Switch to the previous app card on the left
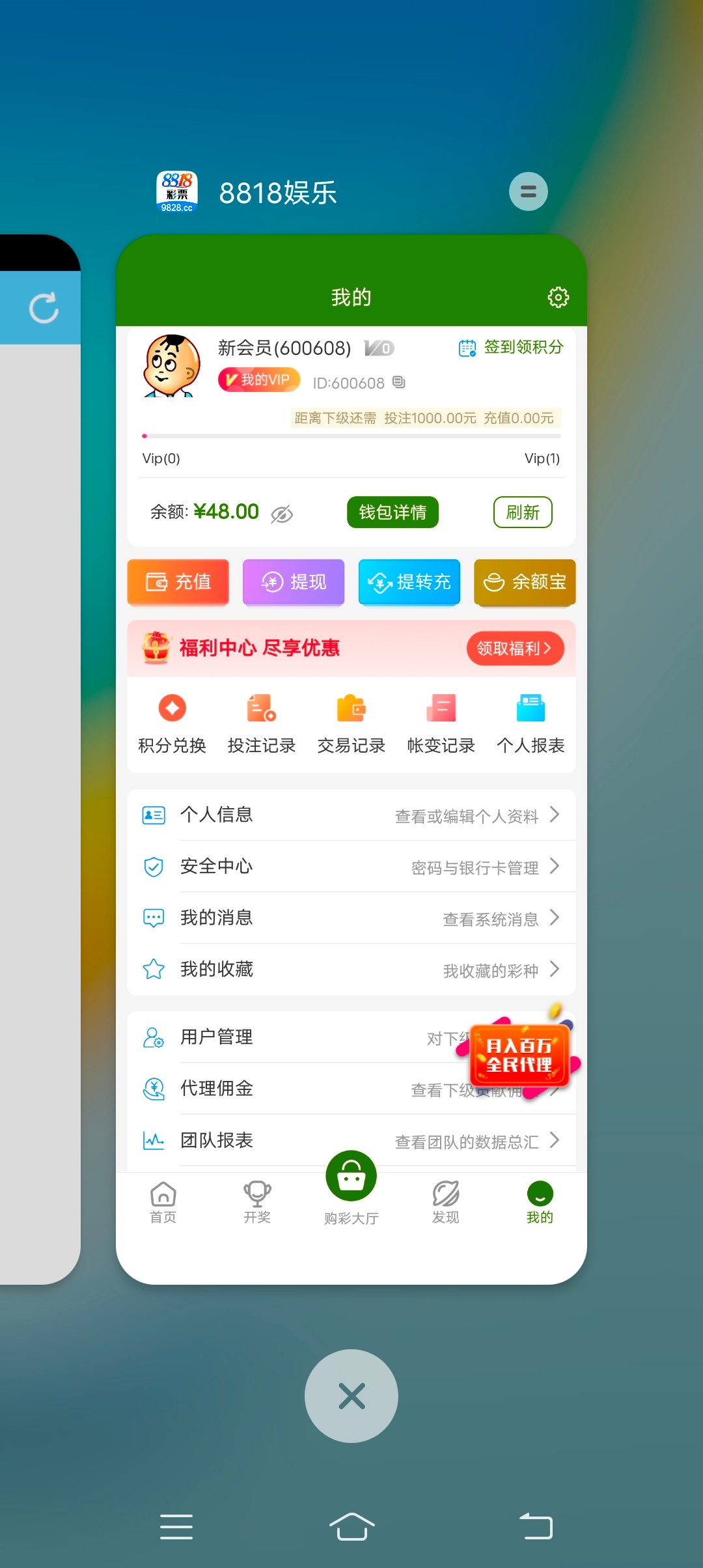This screenshot has height=1568, width=703. 39,759
